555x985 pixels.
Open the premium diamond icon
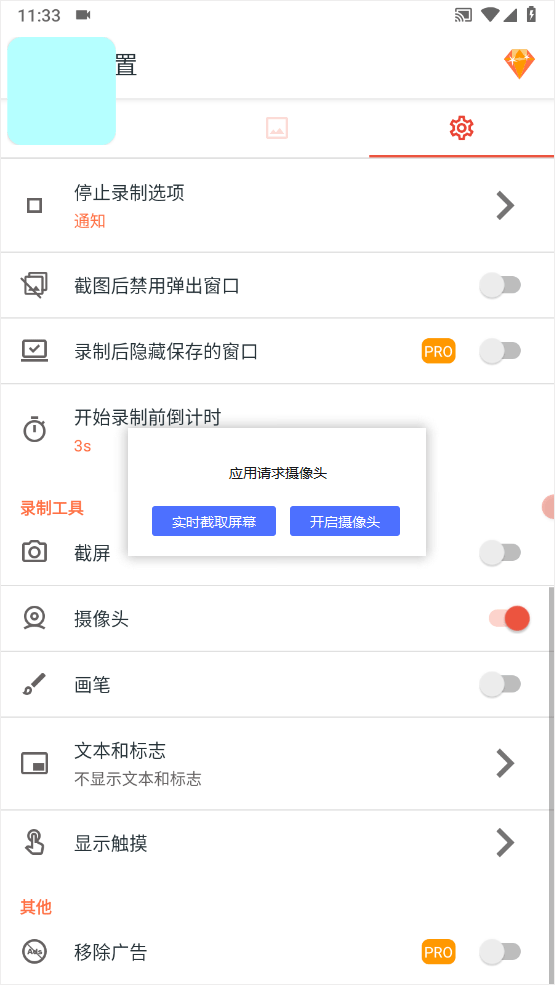tap(519, 64)
